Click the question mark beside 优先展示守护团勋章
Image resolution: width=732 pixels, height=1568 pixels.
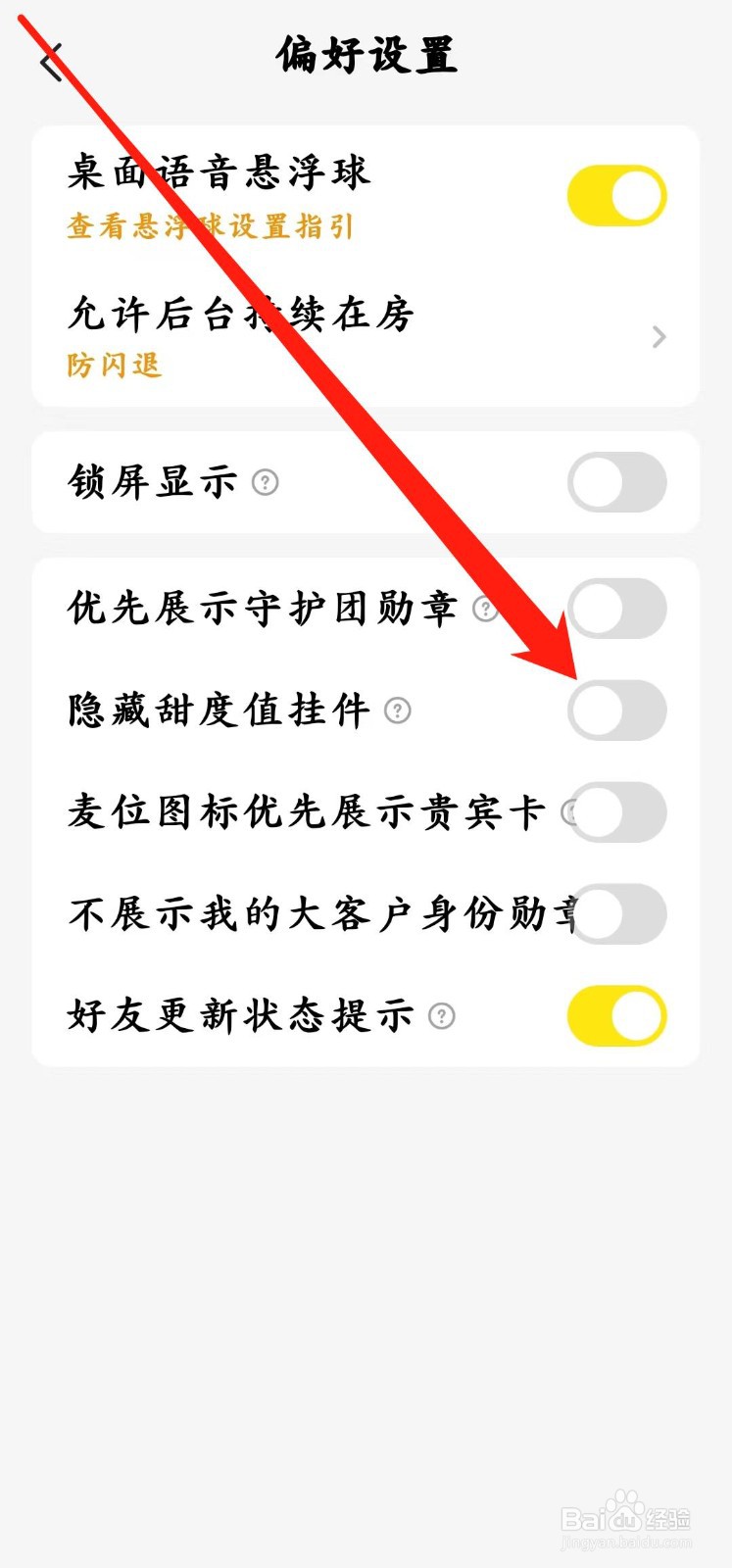click(487, 609)
